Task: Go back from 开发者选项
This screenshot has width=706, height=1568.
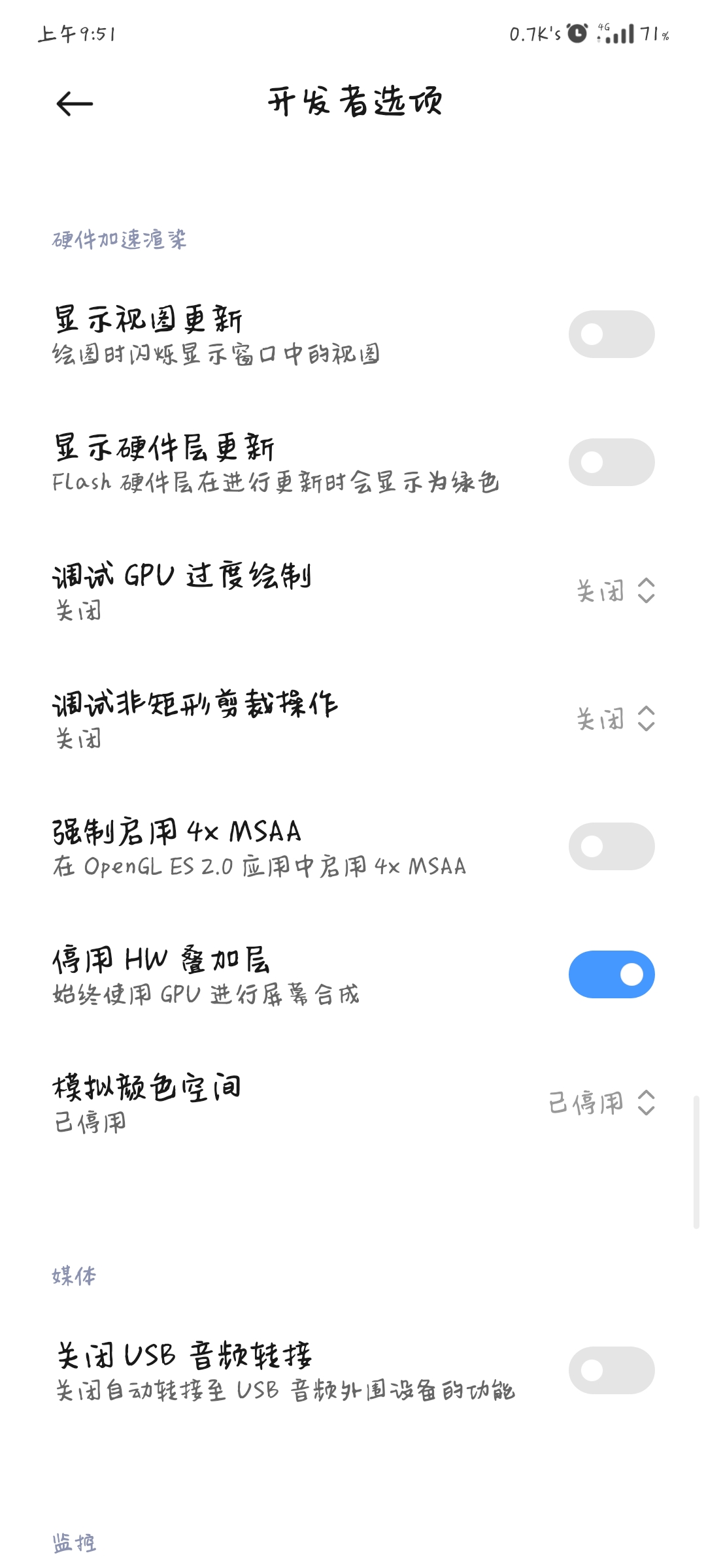Action: coord(75,103)
